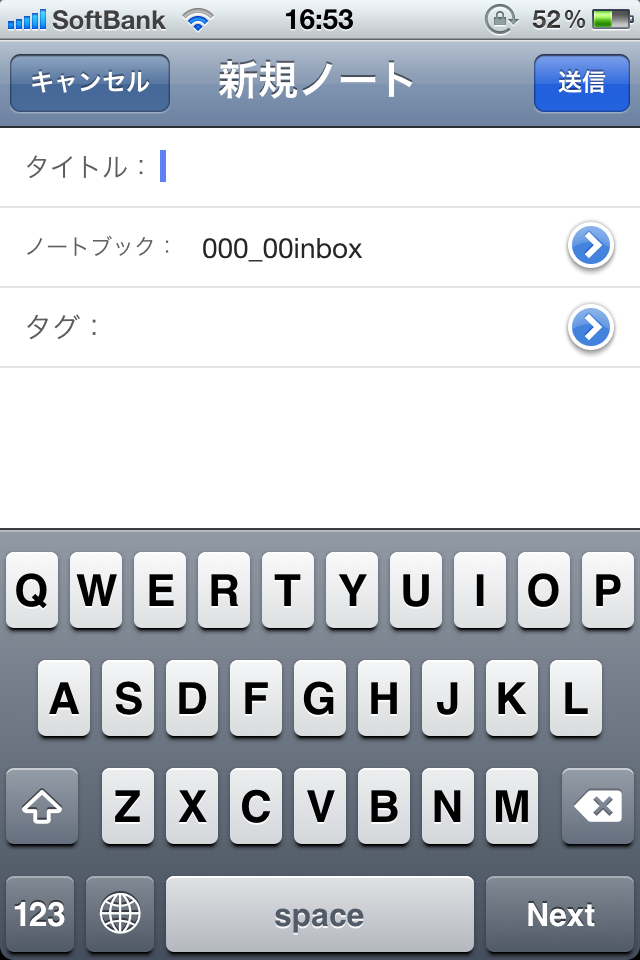The image size is (640, 960).
Task: Tap the empty note body area
Action: click(x=320, y=447)
